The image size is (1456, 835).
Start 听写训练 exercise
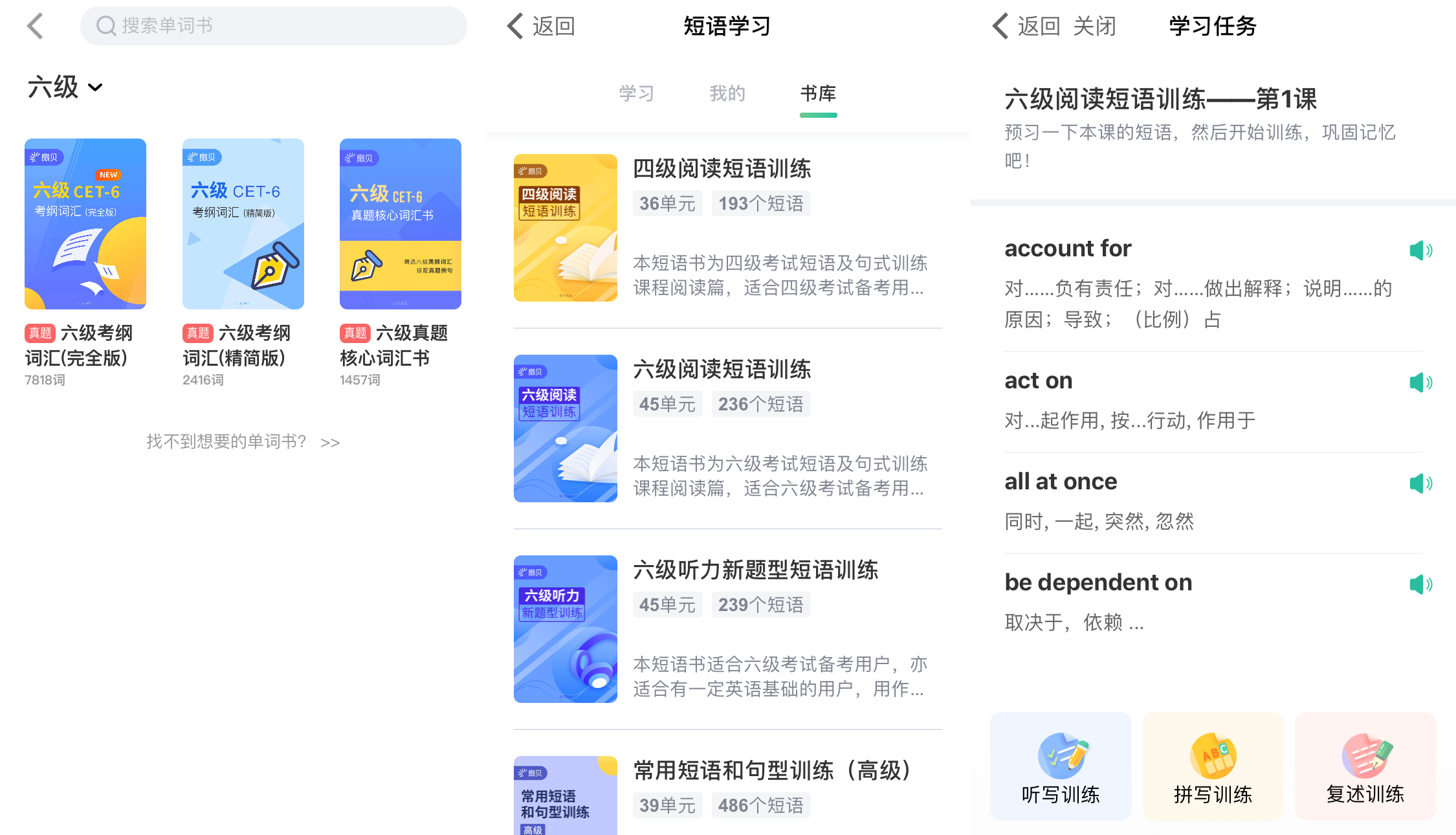coord(1060,766)
